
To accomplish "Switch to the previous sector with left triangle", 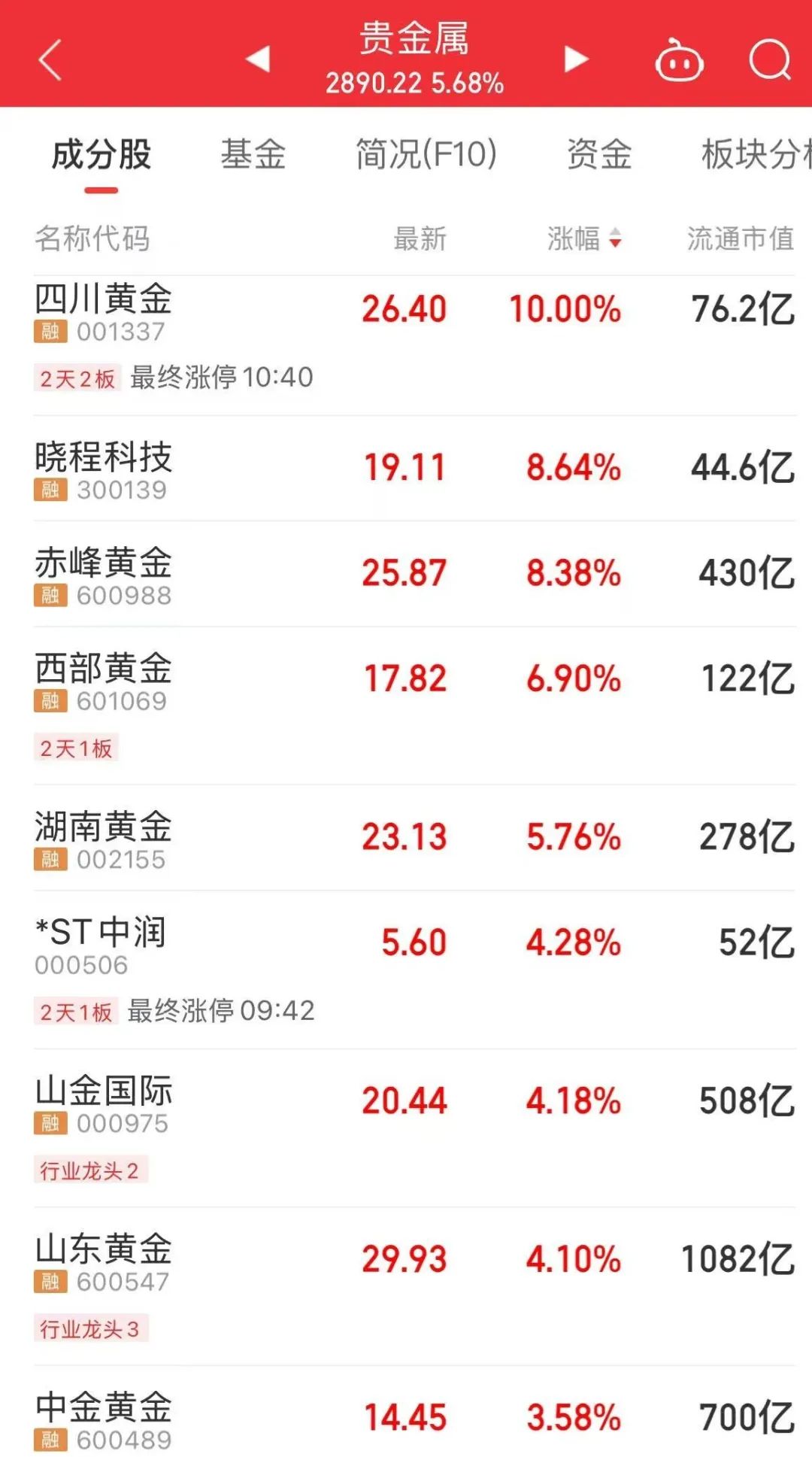I will (x=258, y=59).
